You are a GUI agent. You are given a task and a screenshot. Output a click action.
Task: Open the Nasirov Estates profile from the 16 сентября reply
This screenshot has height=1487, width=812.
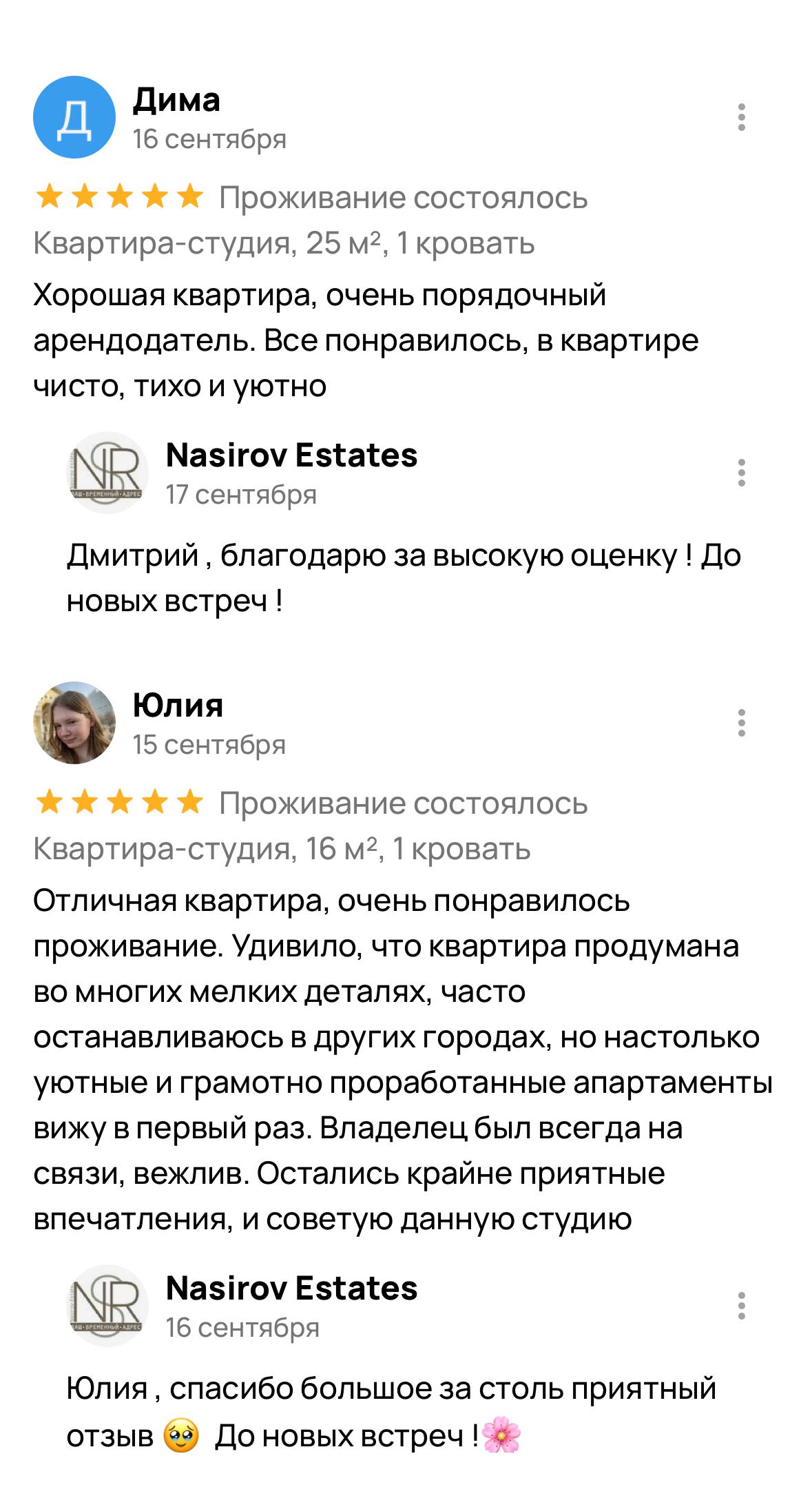point(107,1306)
